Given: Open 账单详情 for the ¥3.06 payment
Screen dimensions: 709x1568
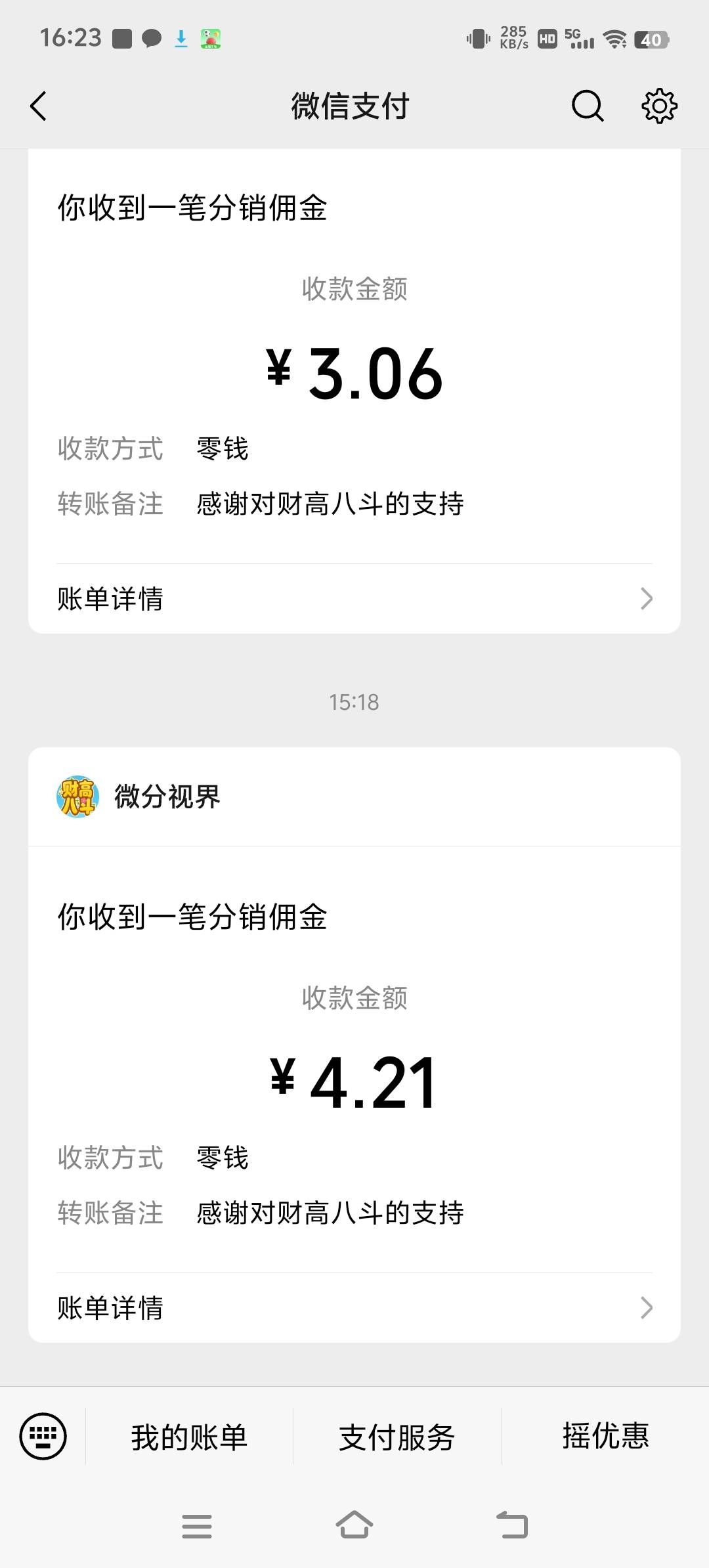Looking at the screenshot, I should click(354, 598).
